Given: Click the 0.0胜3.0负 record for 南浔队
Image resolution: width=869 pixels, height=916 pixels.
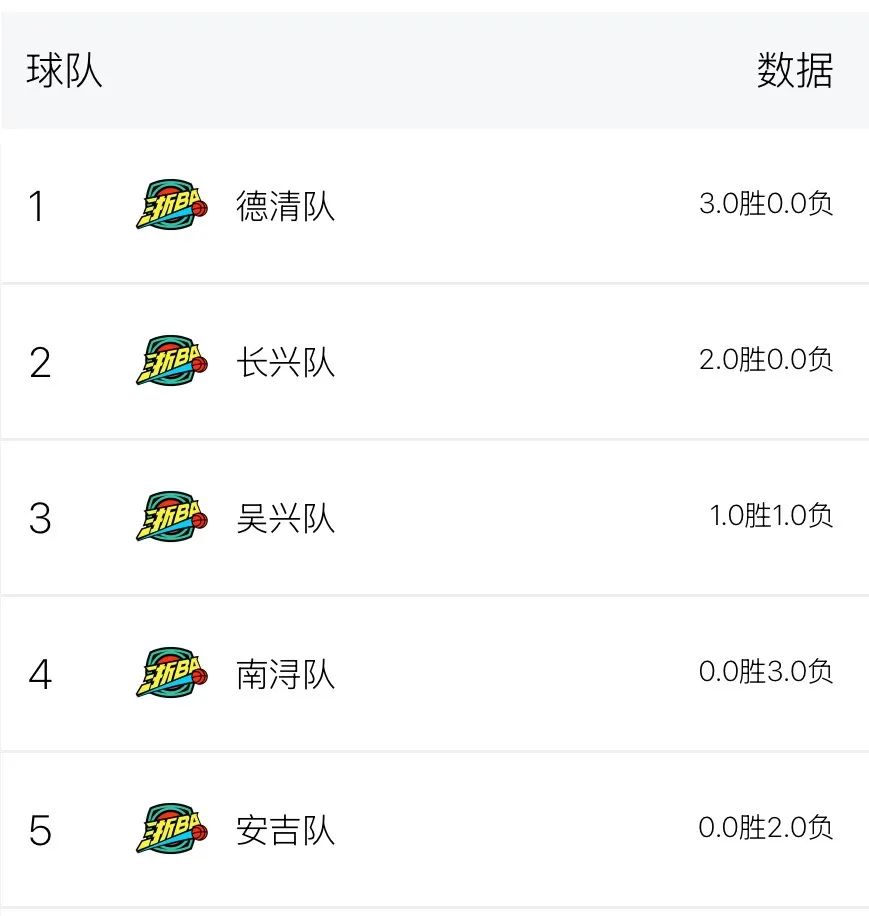Looking at the screenshot, I should (764, 672).
